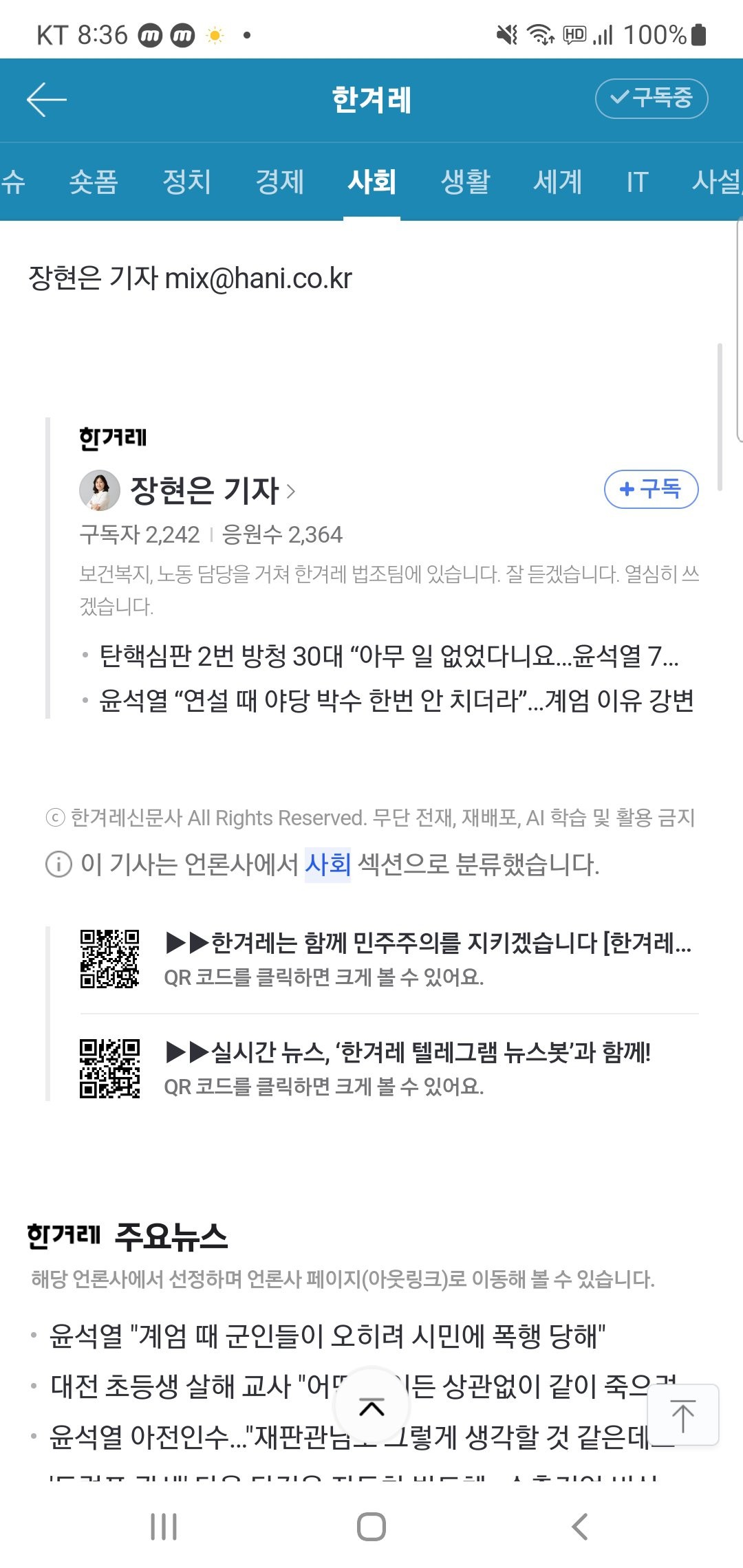
Task: Open news 윤석열 계엄 때 군인들이 폭행 당해
Action: pyautogui.click(x=327, y=1336)
